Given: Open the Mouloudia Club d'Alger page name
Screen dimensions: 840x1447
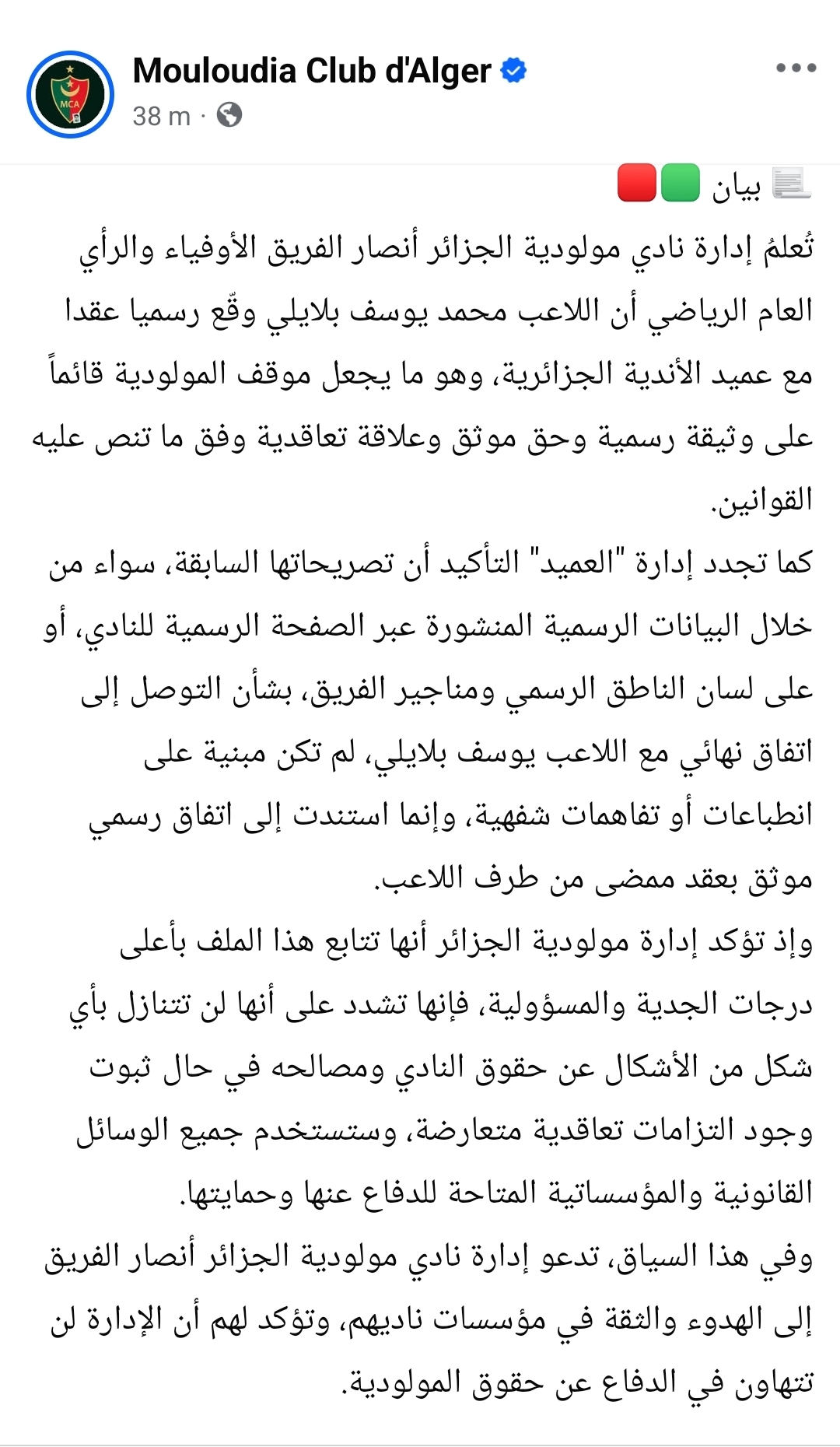Looking at the screenshot, I should pyautogui.click(x=312, y=71).
